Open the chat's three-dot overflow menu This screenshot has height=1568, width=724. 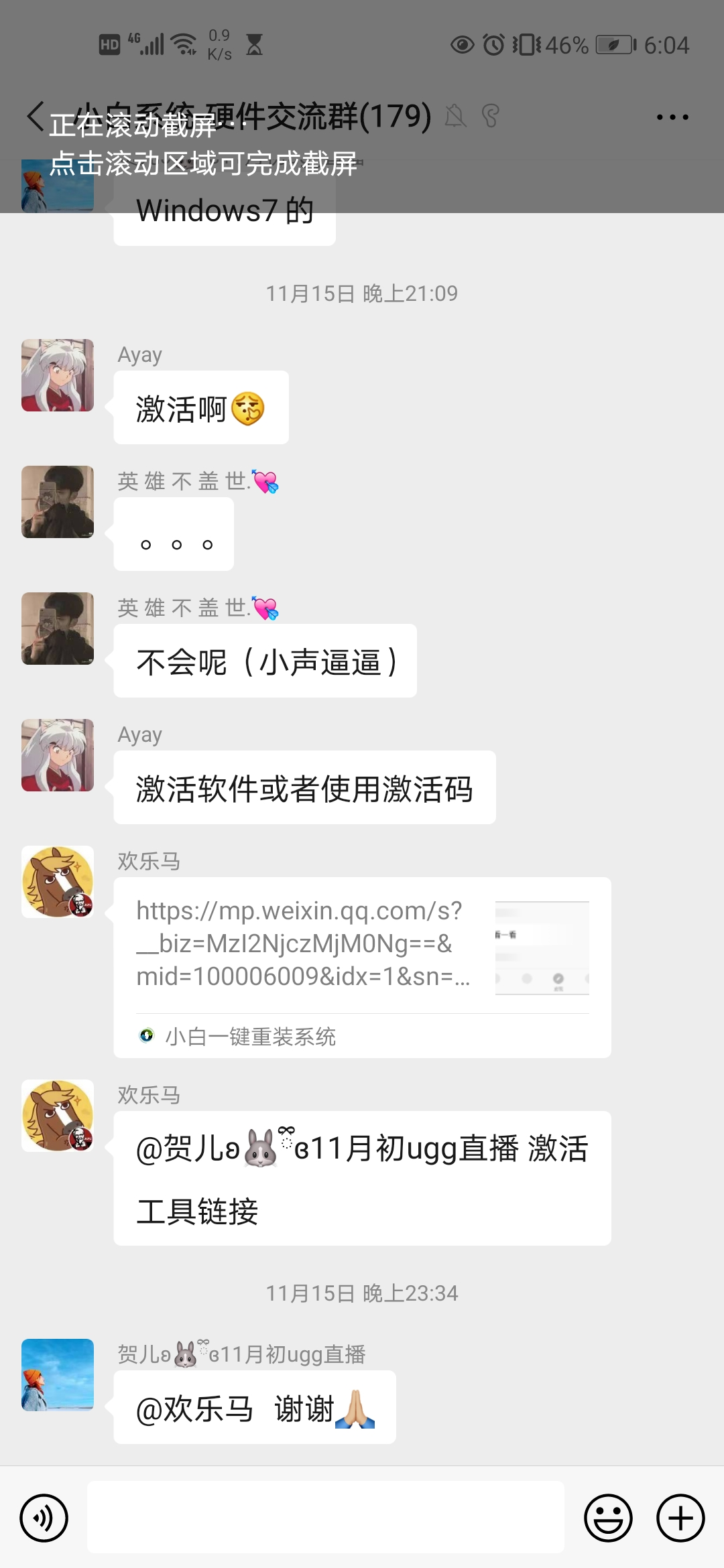pyautogui.click(x=672, y=117)
